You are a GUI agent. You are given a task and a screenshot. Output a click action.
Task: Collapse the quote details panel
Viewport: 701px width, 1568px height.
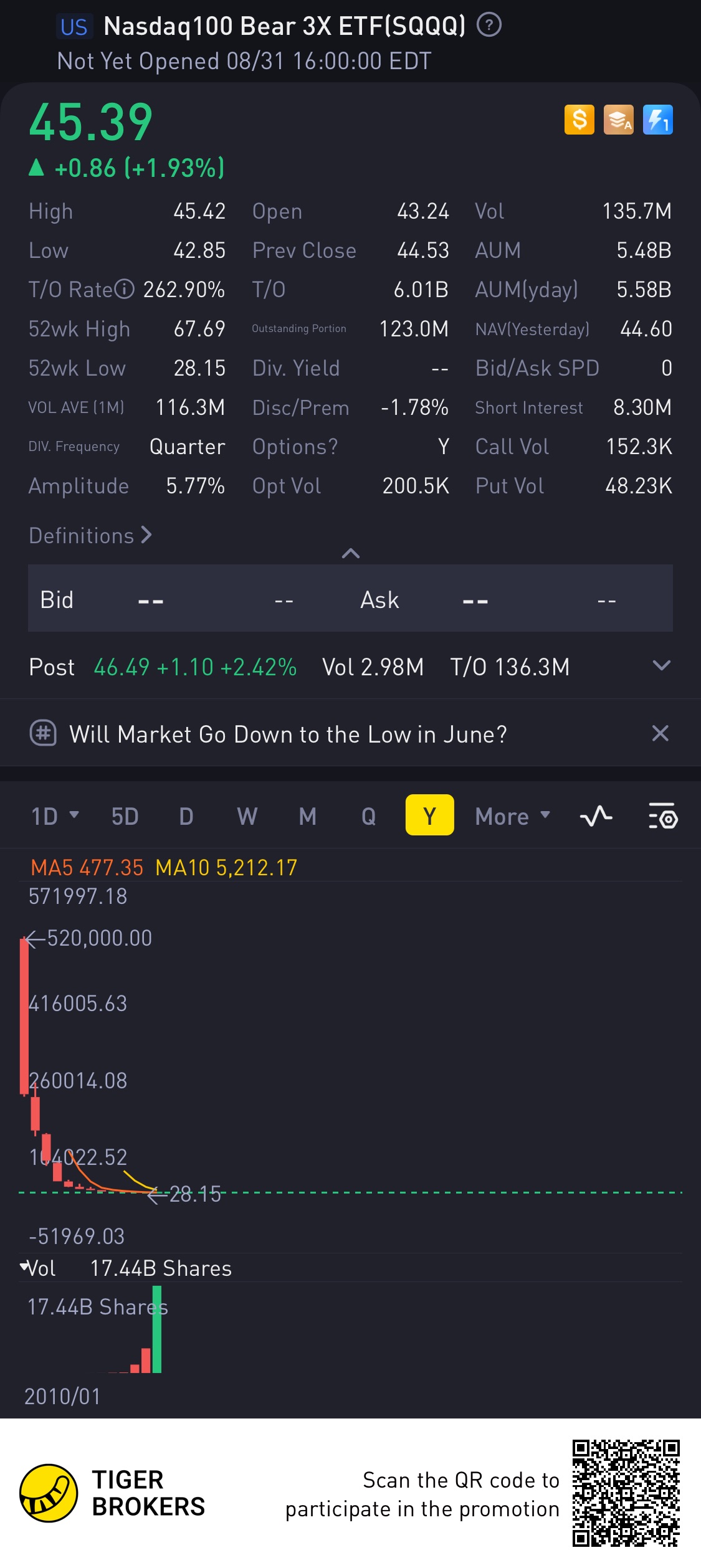[x=351, y=553]
